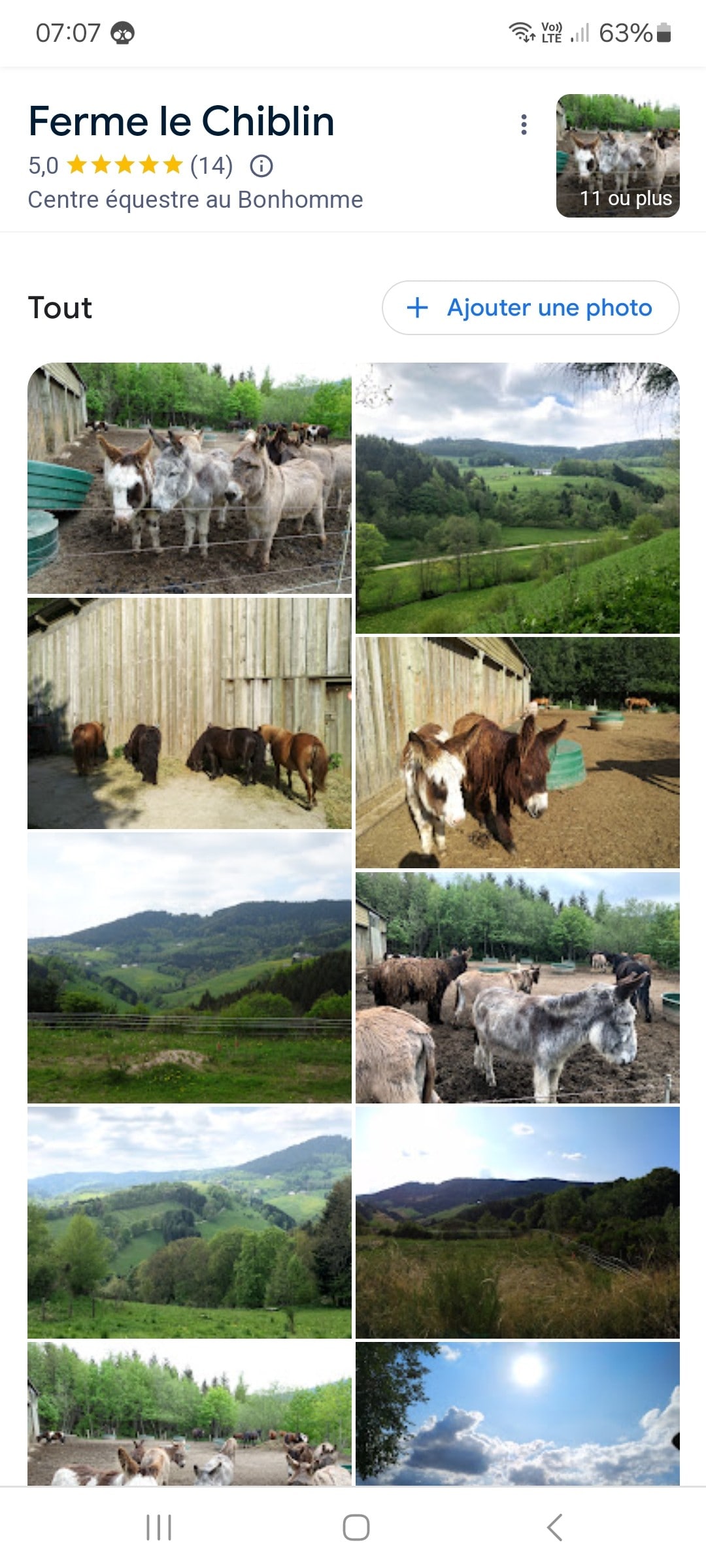Screen dimensions: 706x1568
Task: Open valley landscape photo with cloudy sky
Action: point(517,498)
